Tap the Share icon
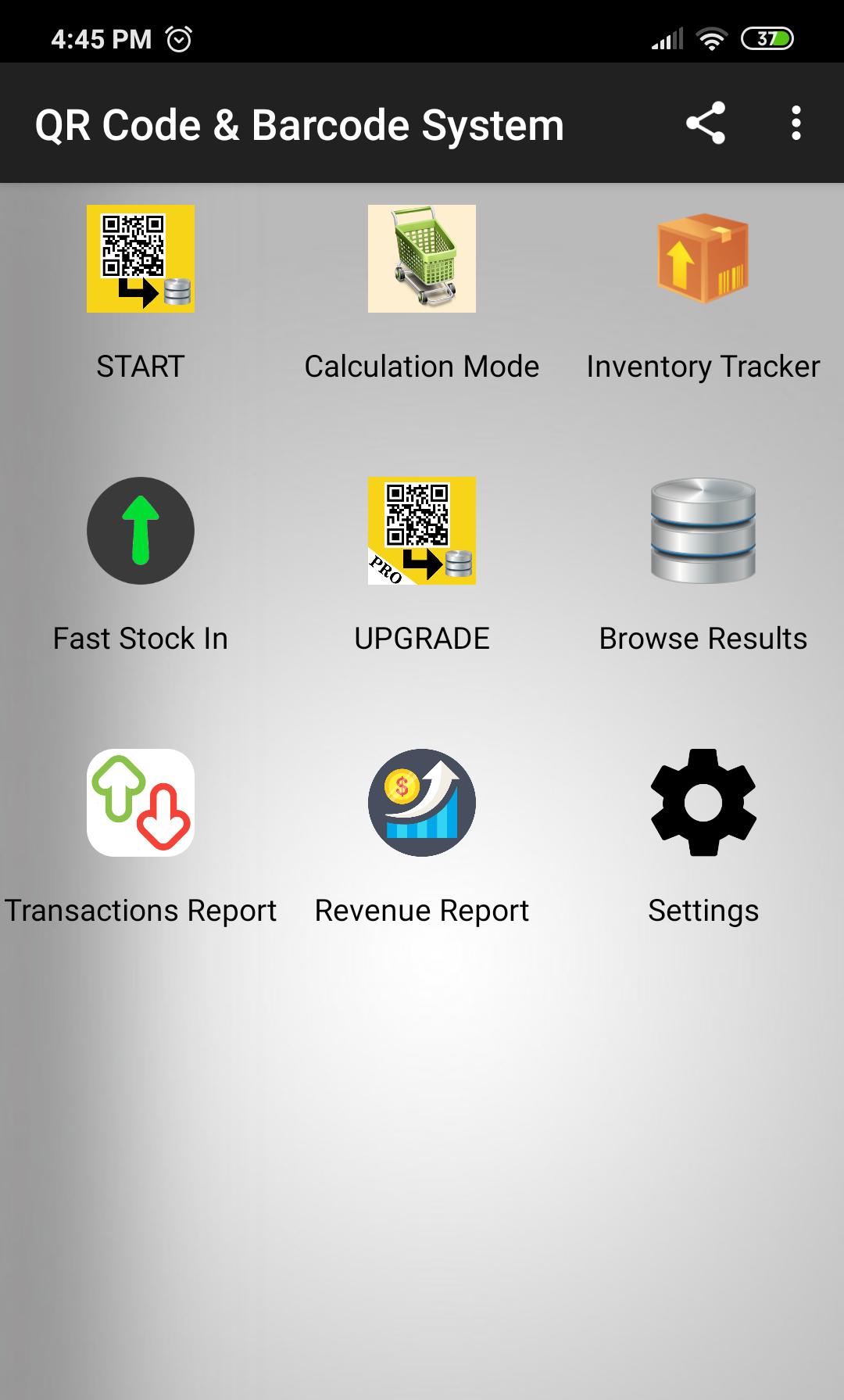Image resolution: width=844 pixels, height=1400 pixels. point(706,124)
